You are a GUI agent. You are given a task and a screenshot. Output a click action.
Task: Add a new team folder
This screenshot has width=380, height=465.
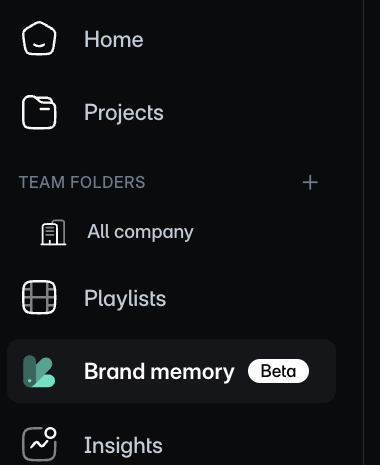pyautogui.click(x=310, y=182)
